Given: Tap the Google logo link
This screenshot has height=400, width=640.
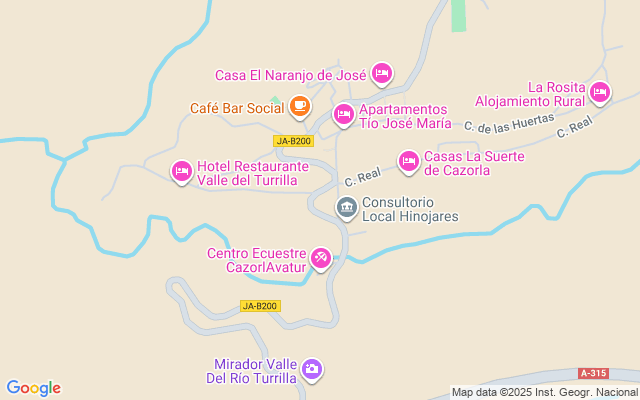Looking at the screenshot, I should coord(33,388).
